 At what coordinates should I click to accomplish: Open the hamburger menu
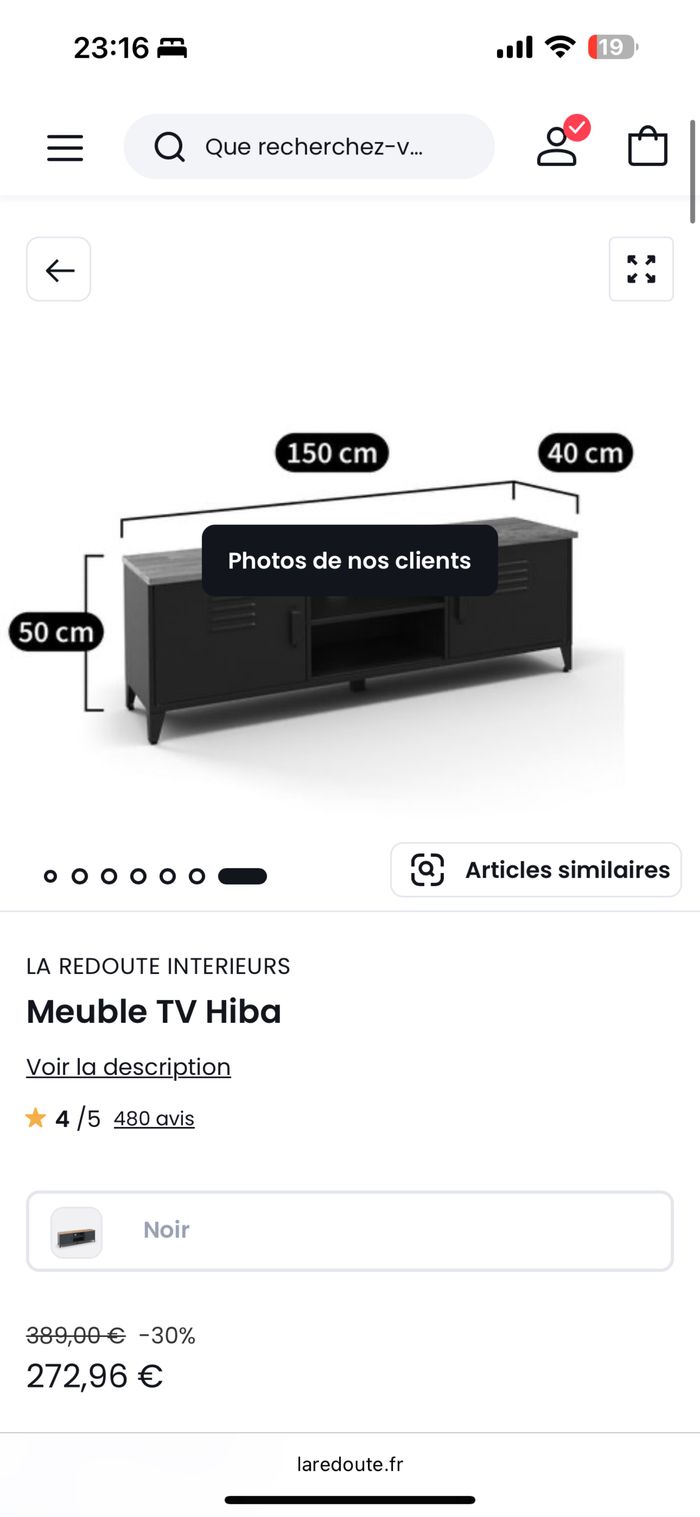coord(65,148)
